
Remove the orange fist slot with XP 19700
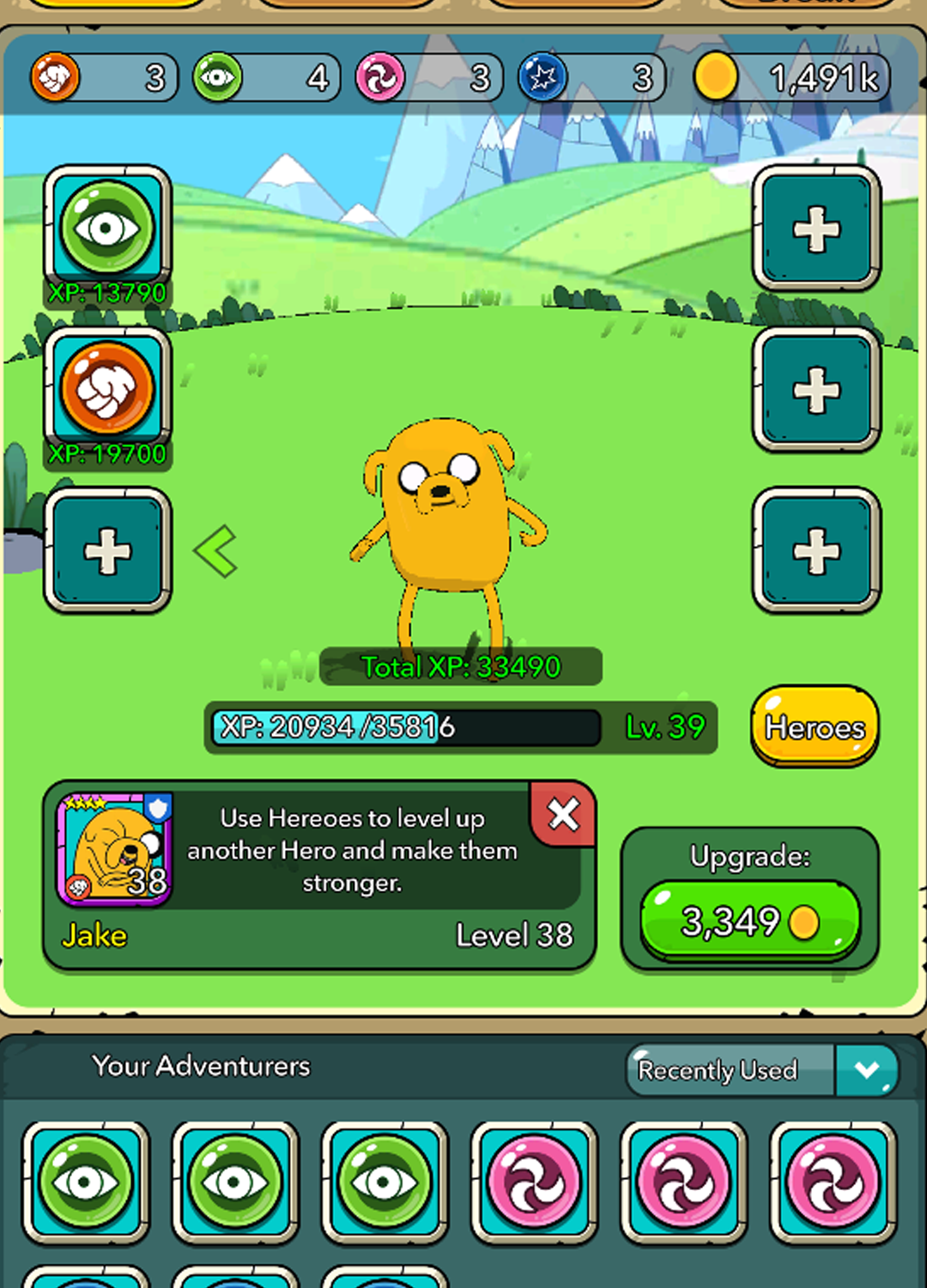tap(107, 389)
